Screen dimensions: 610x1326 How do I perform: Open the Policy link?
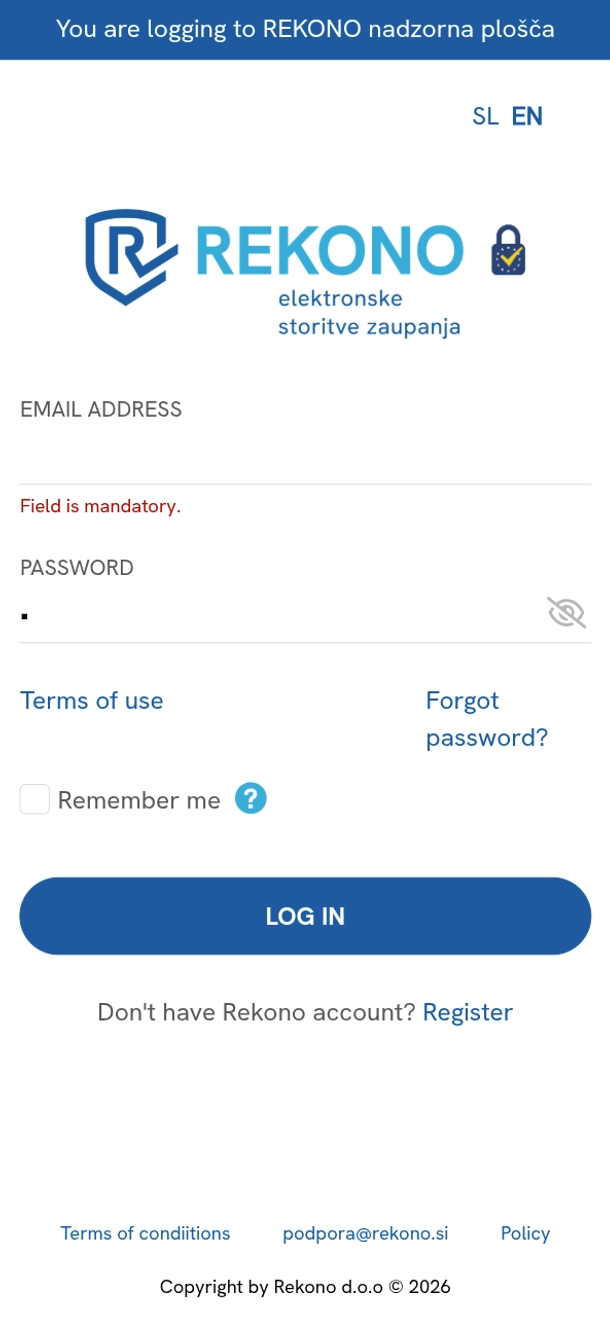click(525, 1233)
